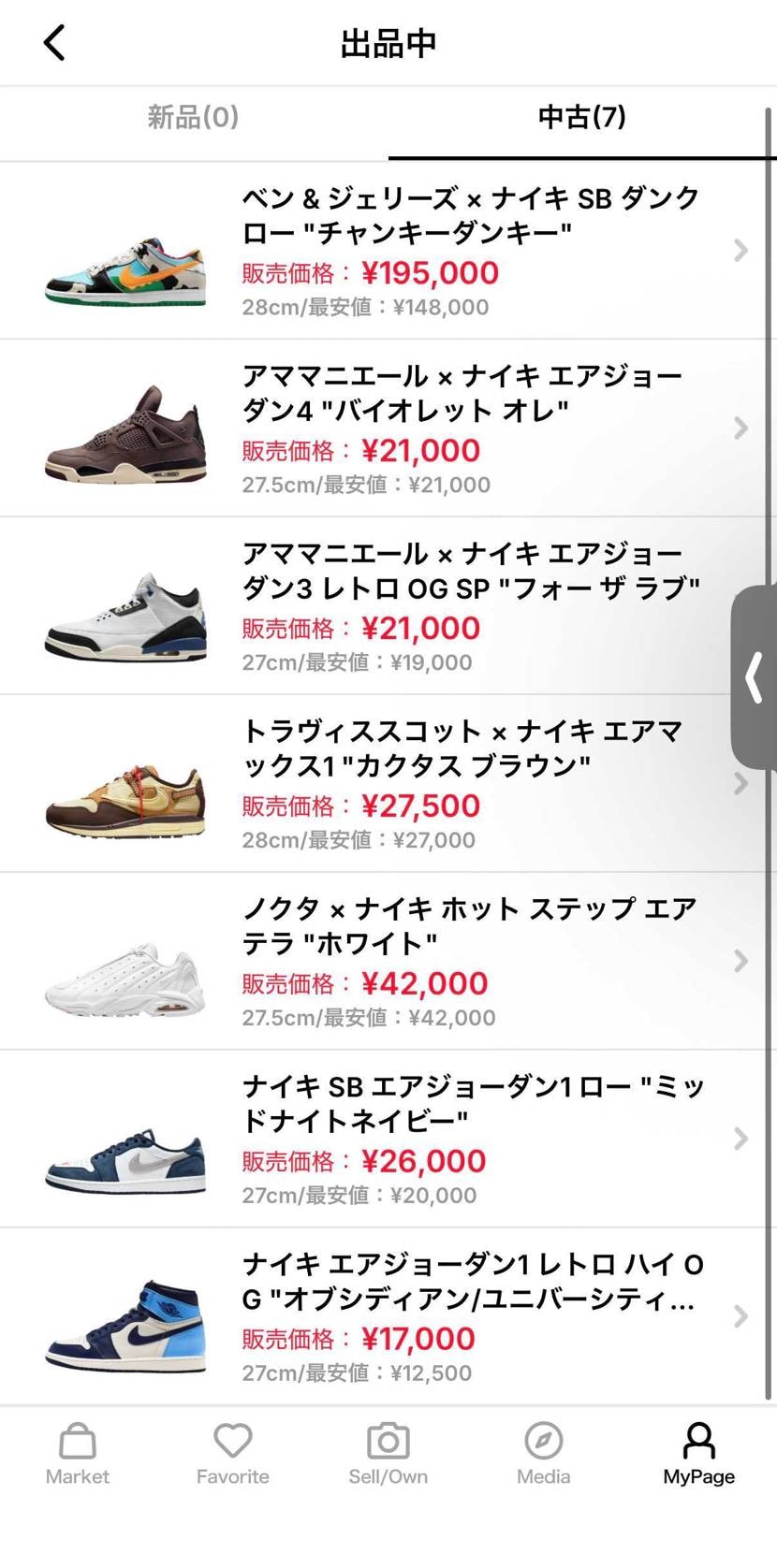777x1568 pixels.
Task: Open the Media tab
Action: [544, 1454]
